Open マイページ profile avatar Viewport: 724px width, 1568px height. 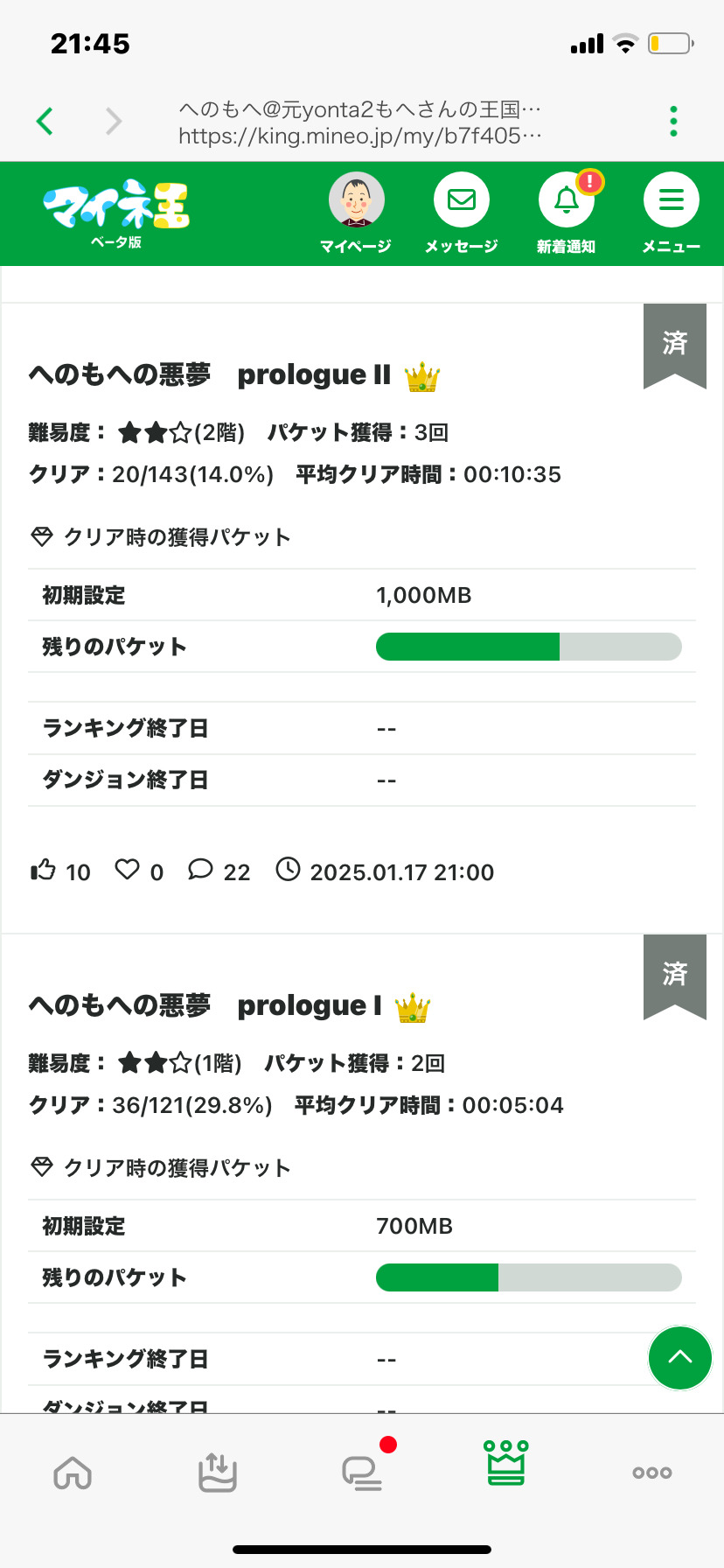pos(356,201)
